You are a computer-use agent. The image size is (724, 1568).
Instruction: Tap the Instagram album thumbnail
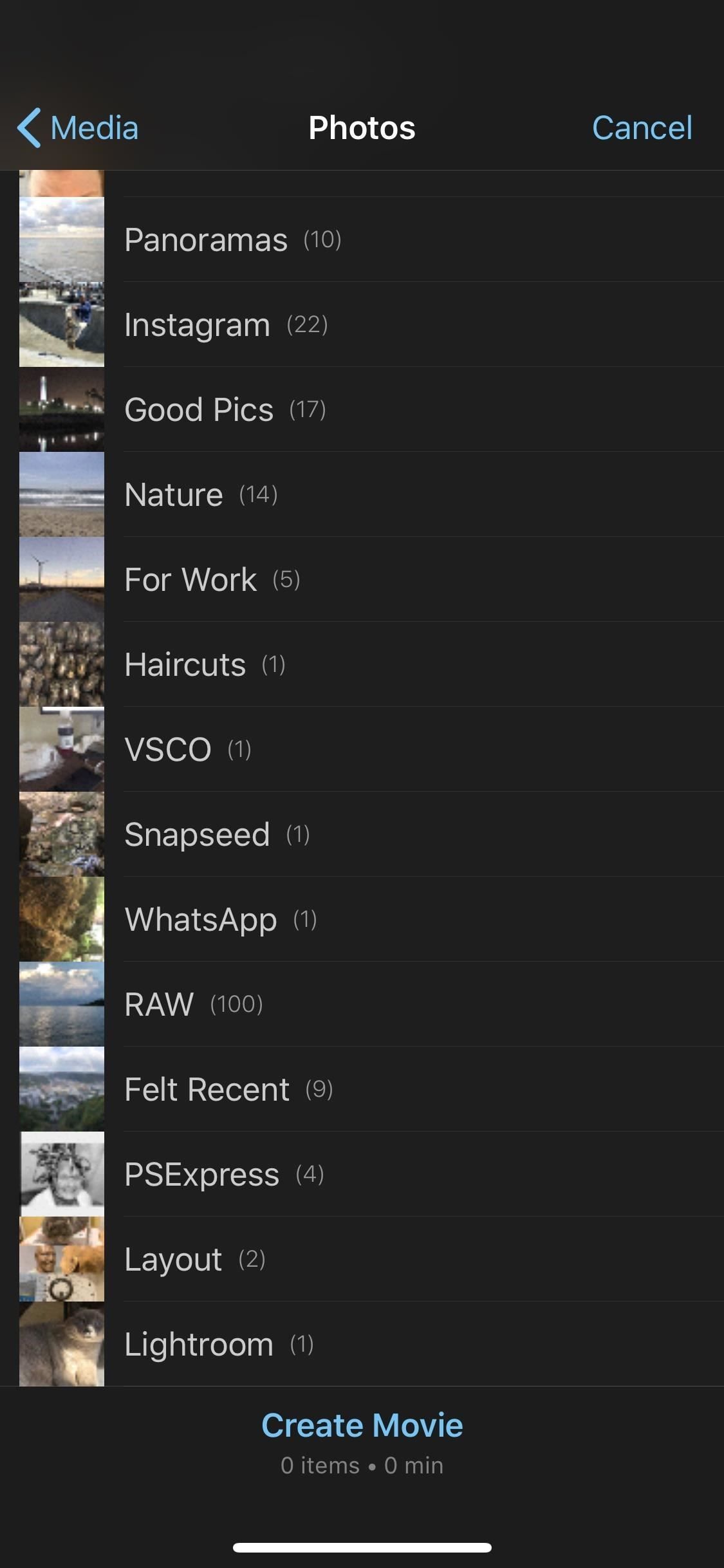62,324
